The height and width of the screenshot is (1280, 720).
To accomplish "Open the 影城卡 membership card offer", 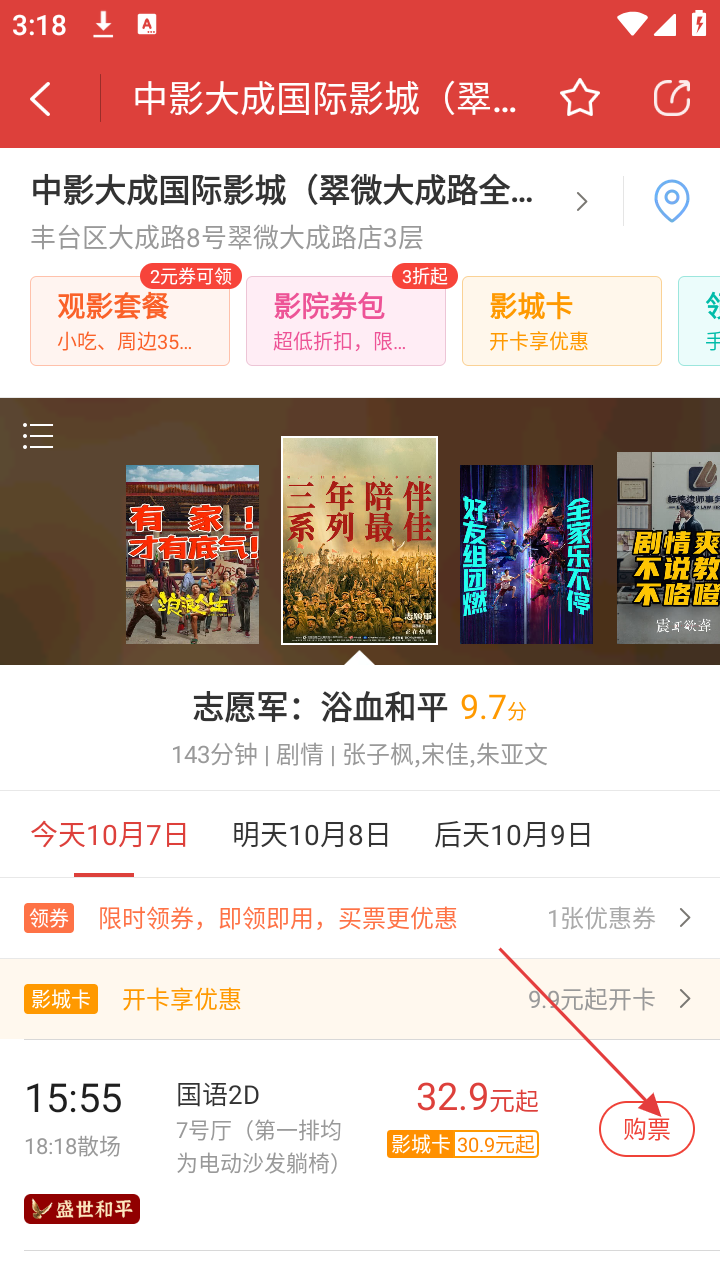I will 561,320.
